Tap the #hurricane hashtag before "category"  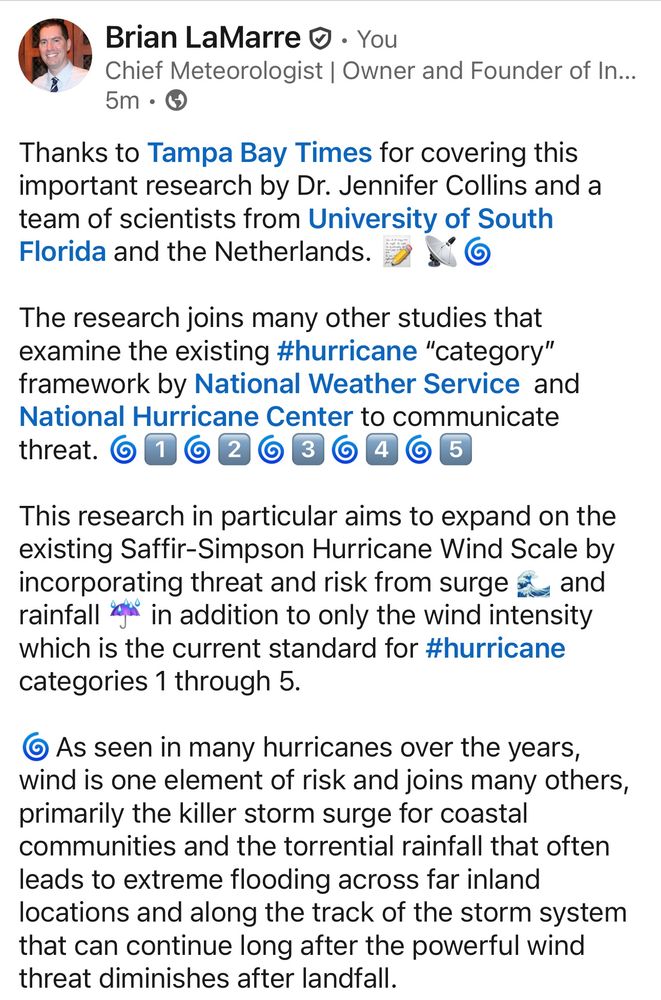point(346,351)
